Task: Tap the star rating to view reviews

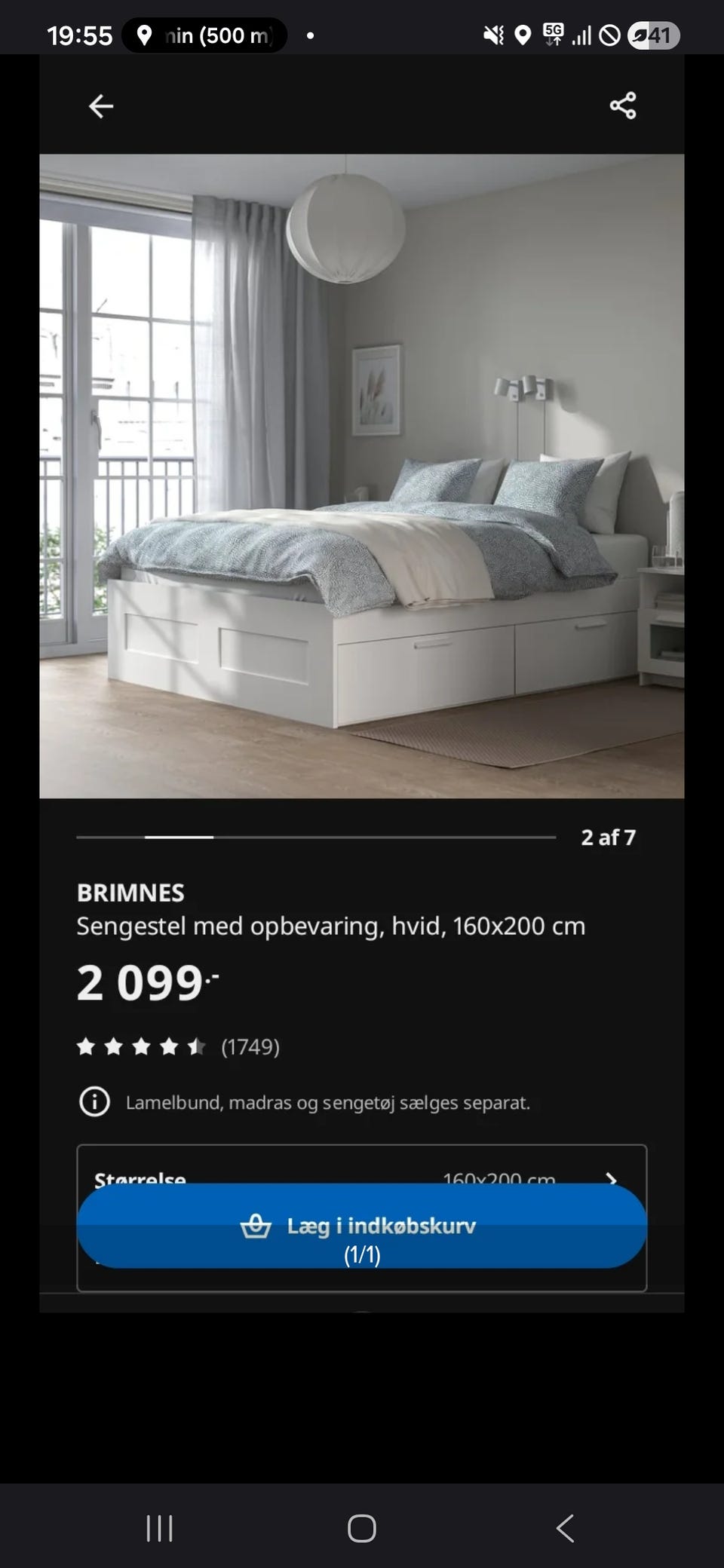Action: (x=142, y=1046)
